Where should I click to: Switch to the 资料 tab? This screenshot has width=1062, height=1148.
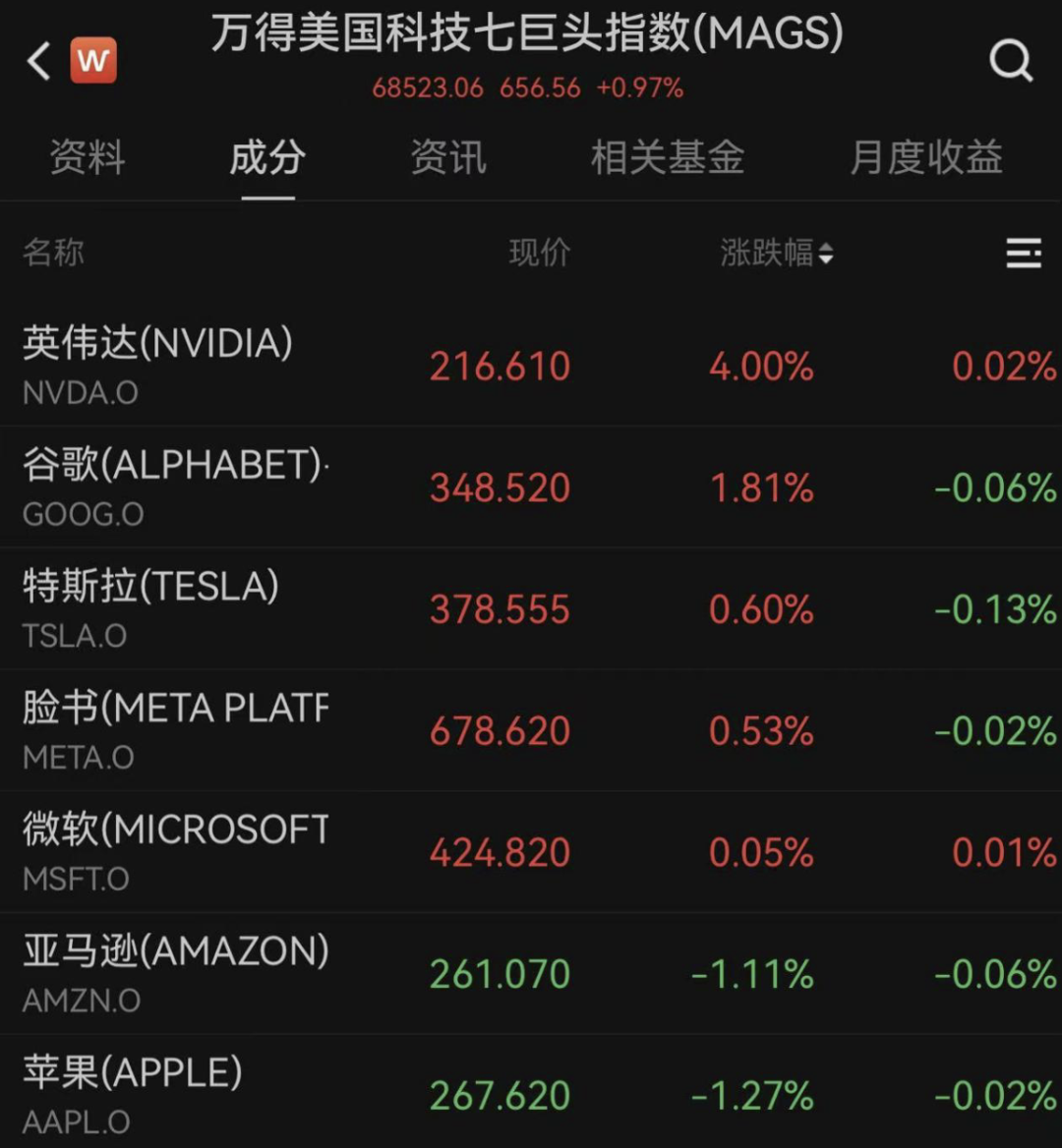[88, 157]
